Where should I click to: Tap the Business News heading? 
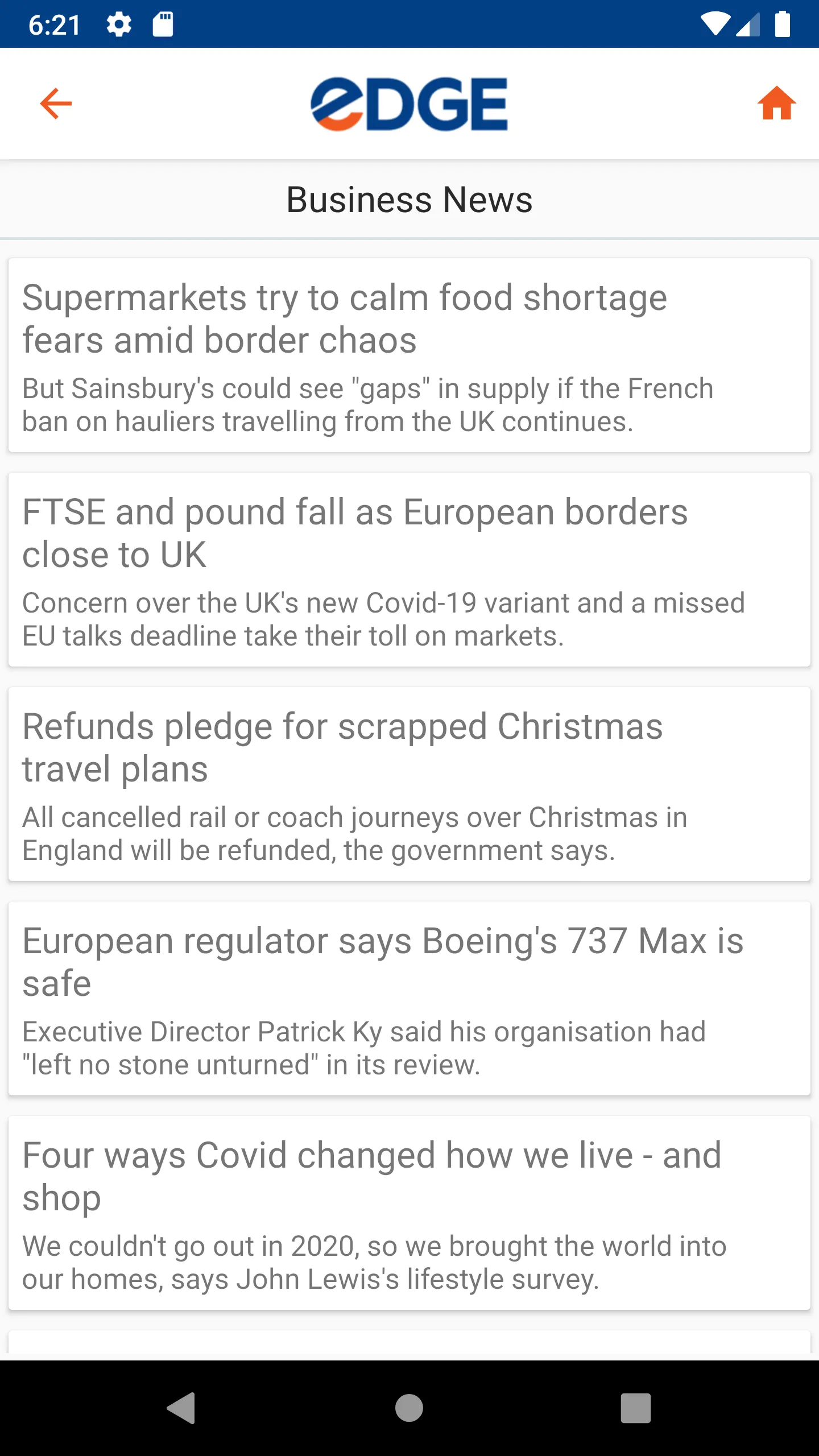tap(409, 199)
